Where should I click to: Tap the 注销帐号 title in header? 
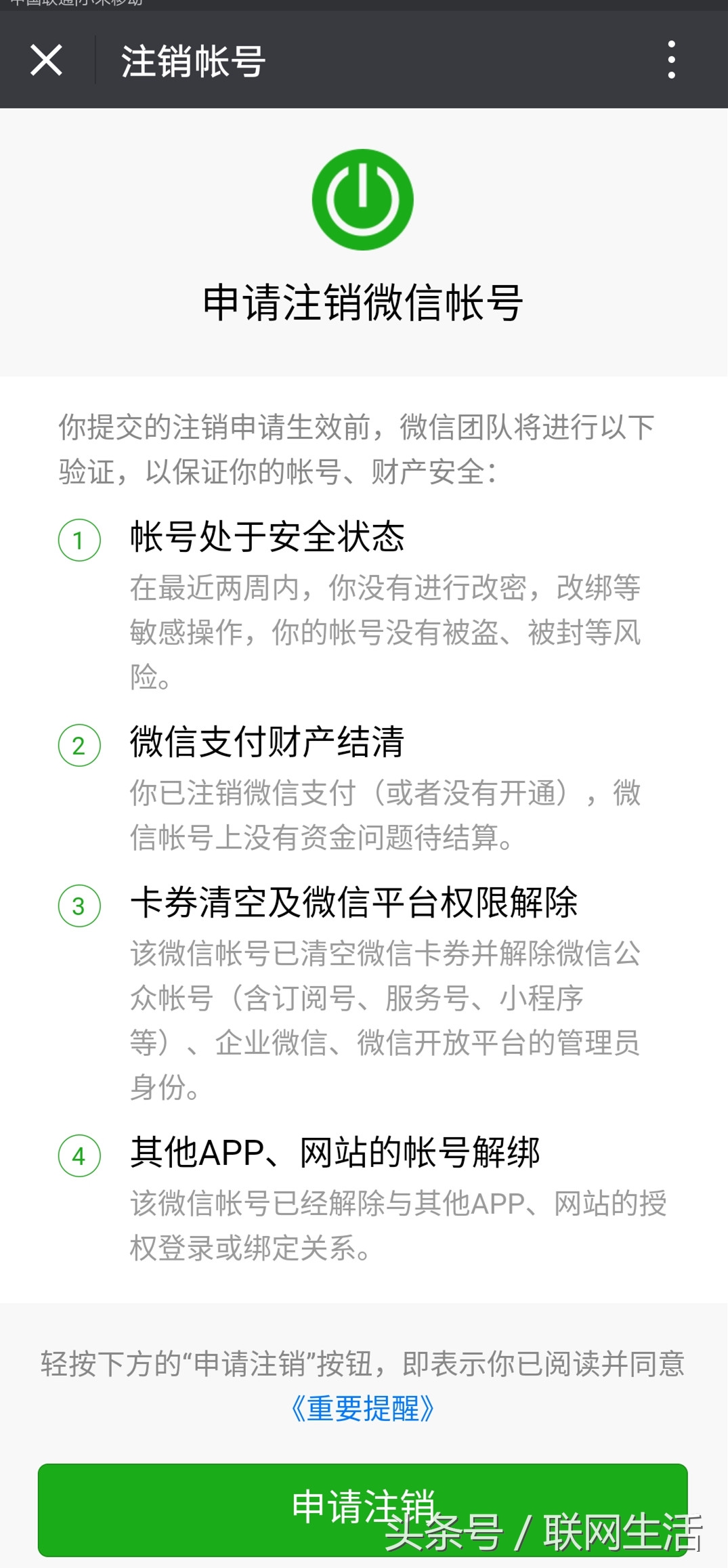click(192, 60)
